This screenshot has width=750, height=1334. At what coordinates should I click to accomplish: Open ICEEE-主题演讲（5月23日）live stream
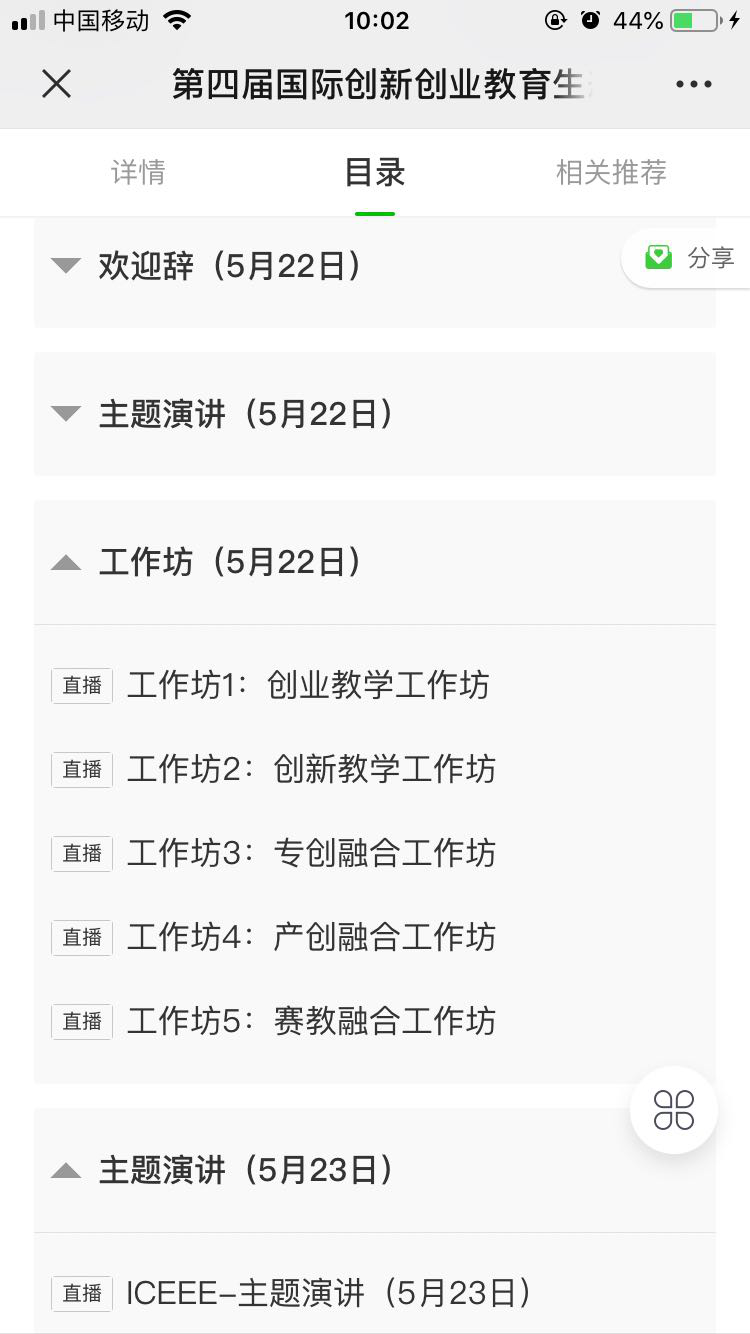(375, 1293)
